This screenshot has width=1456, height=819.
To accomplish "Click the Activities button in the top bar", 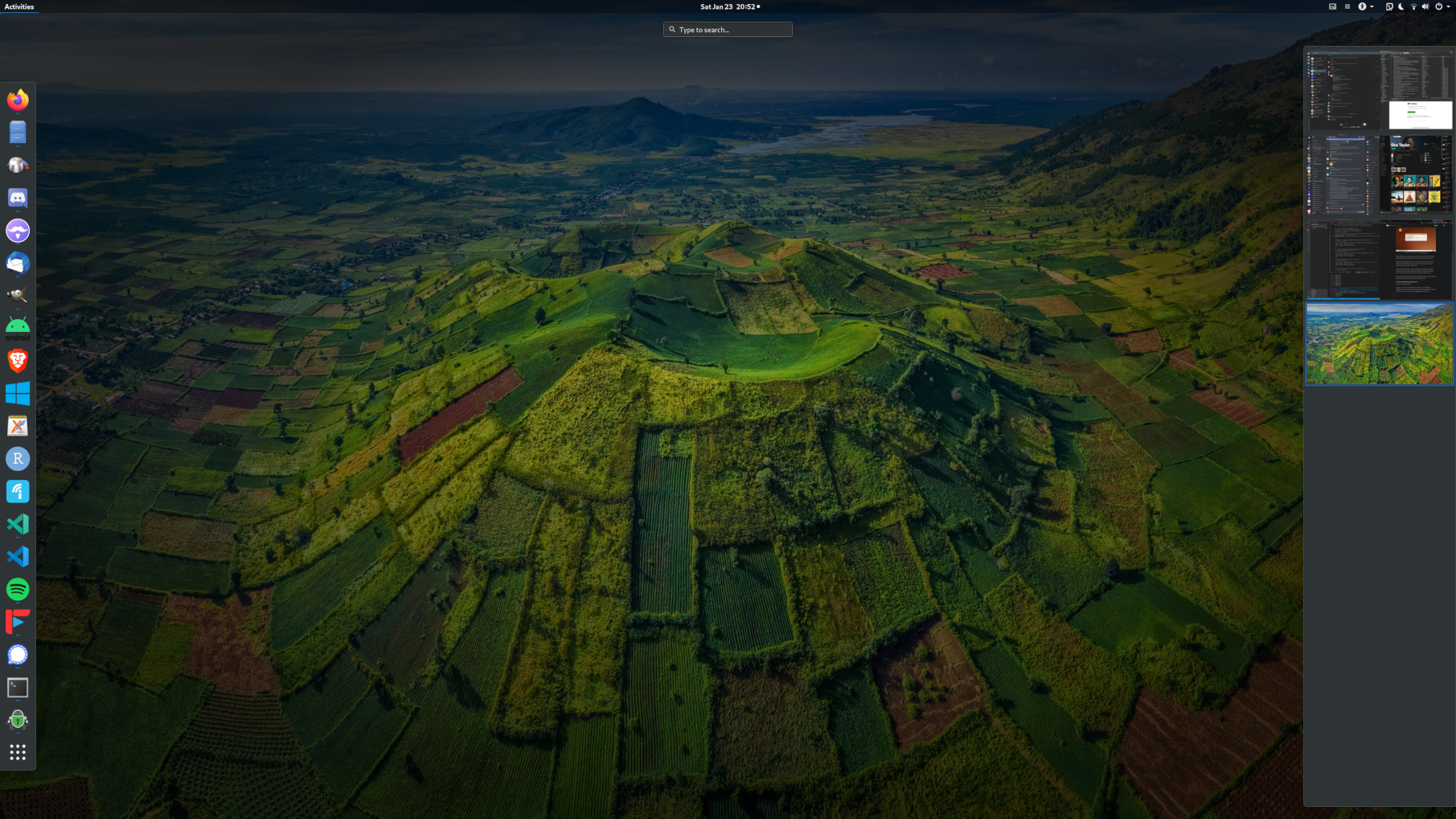I will coord(19,6).
